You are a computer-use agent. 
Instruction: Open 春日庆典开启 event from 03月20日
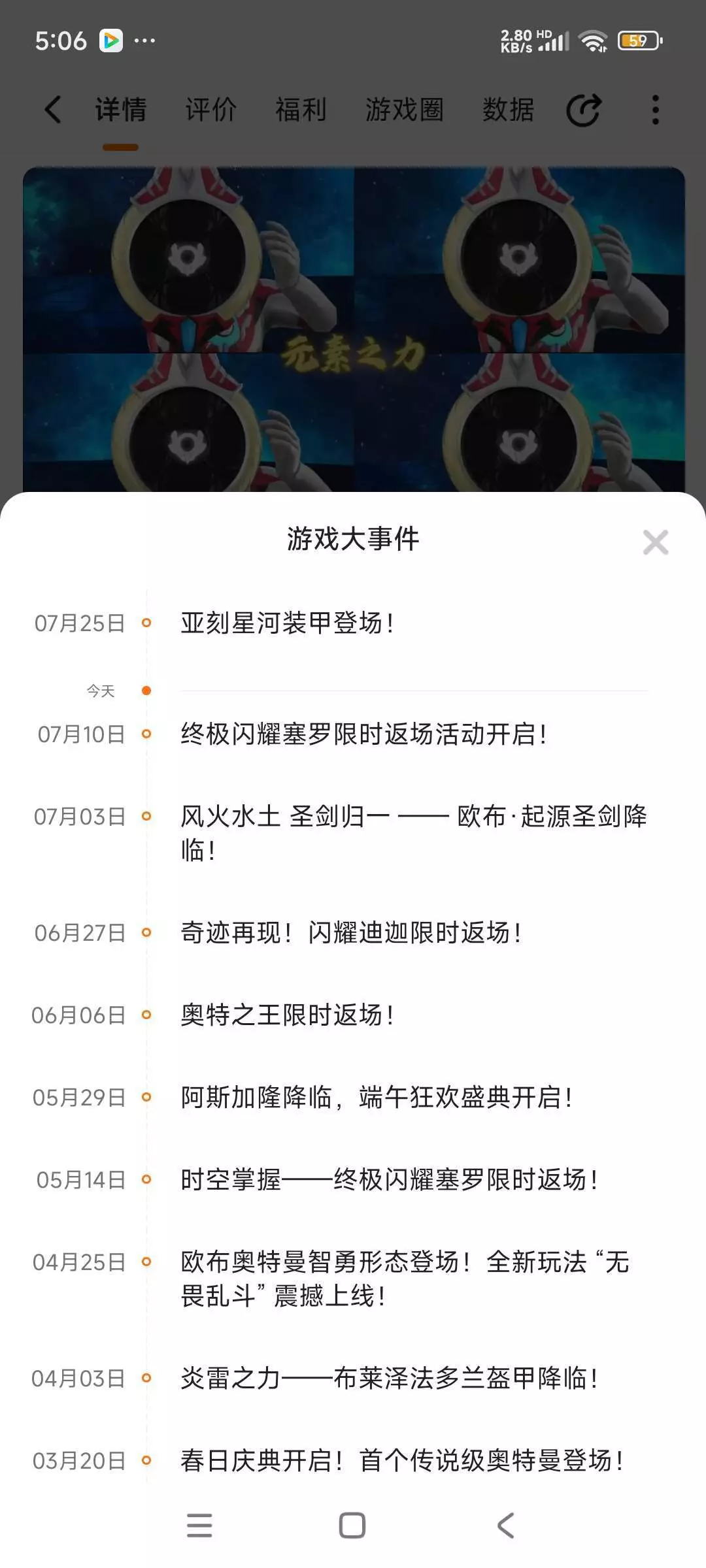pyautogui.click(x=401, y=1461)
